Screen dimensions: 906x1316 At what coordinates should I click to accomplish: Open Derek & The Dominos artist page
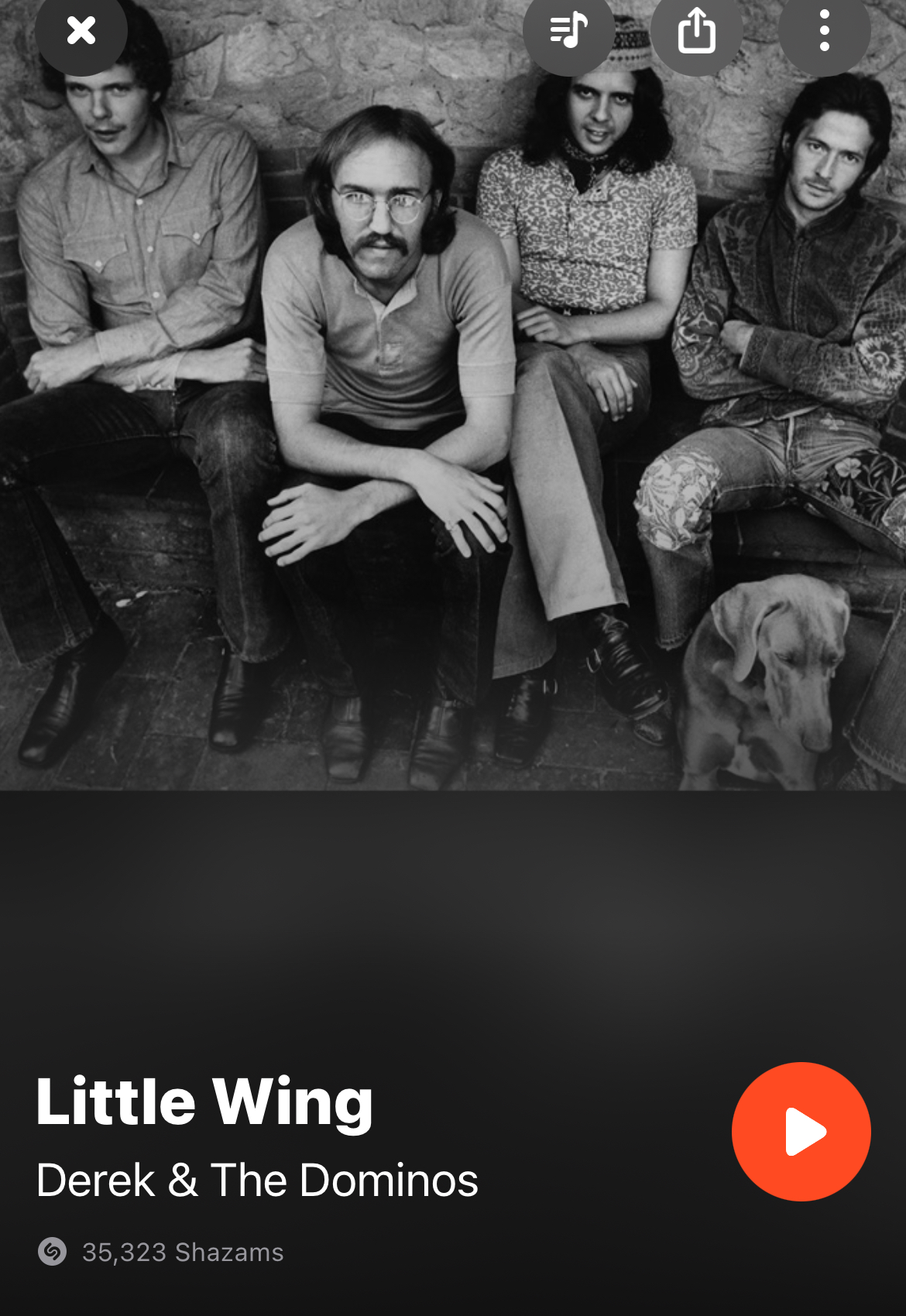(257, 1180)
